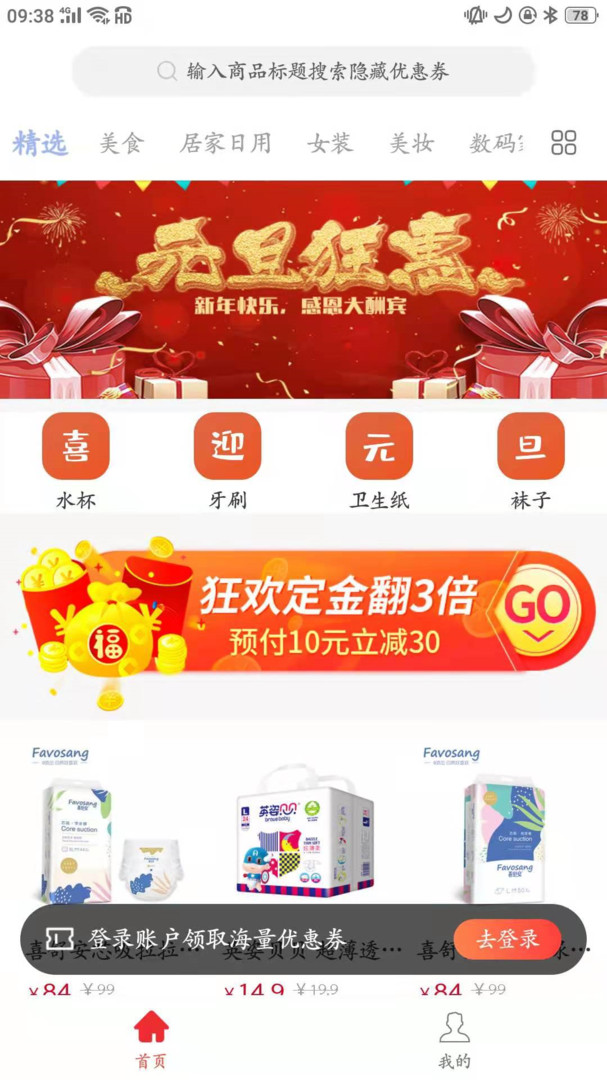Open the all-categories grid icon
Viewport: 607px width, 1080px height.
(564, 143)
